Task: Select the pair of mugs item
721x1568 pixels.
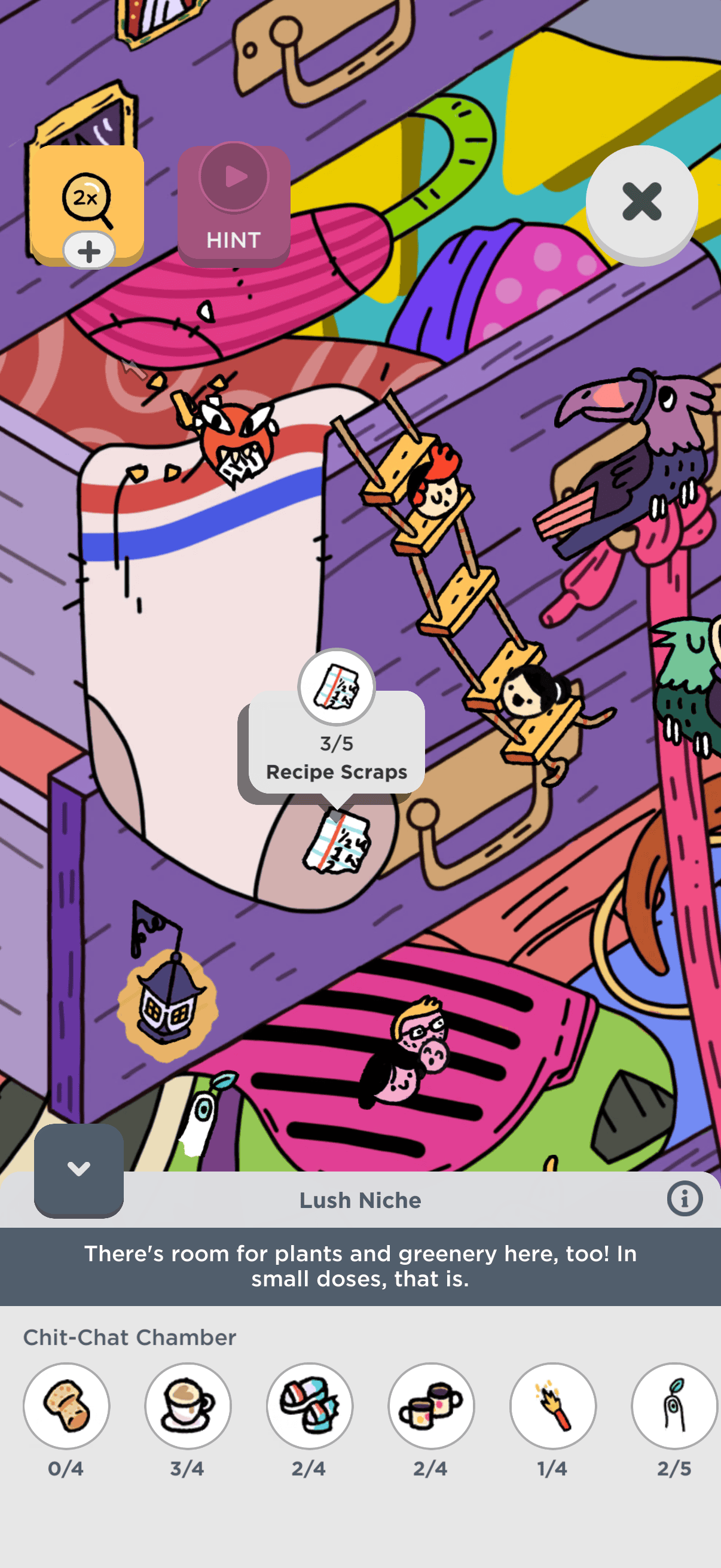Action: click(x=431, y=1405)
